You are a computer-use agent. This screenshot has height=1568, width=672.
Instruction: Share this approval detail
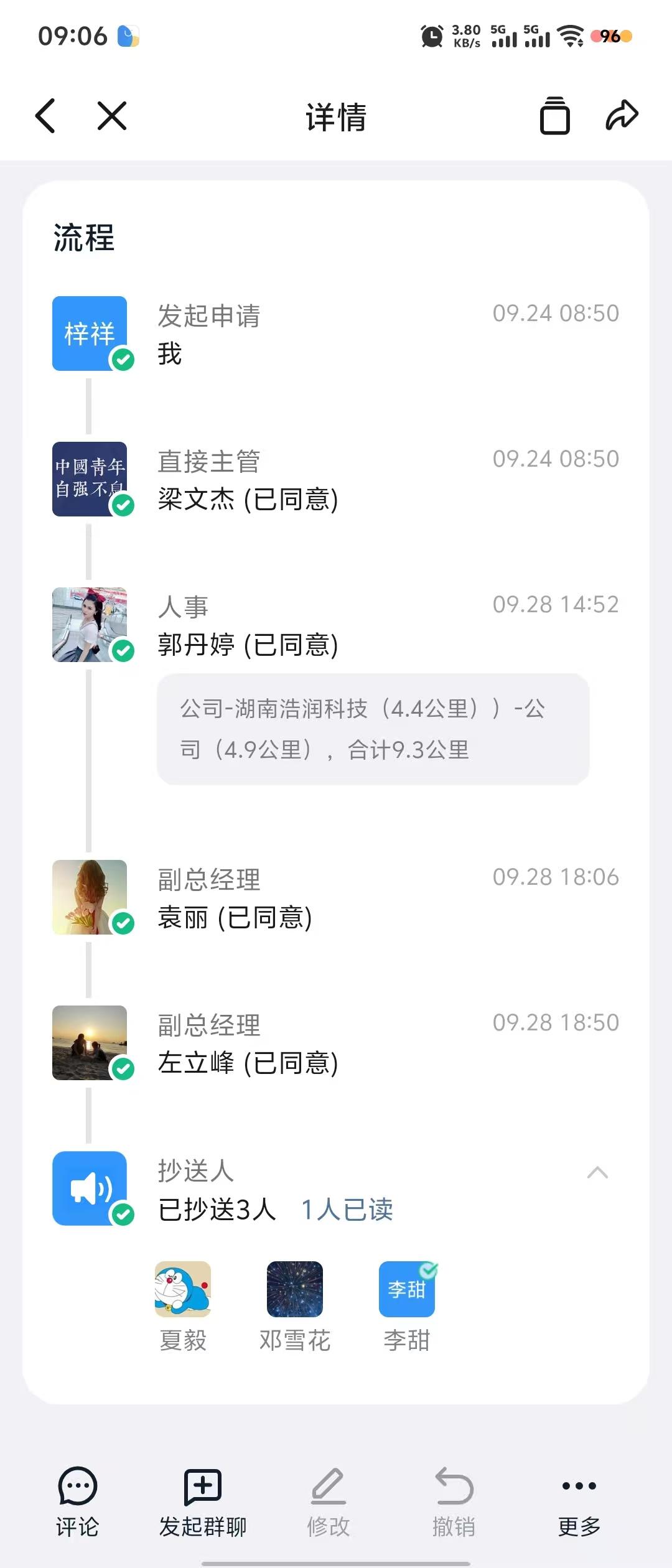pos(622,116)
